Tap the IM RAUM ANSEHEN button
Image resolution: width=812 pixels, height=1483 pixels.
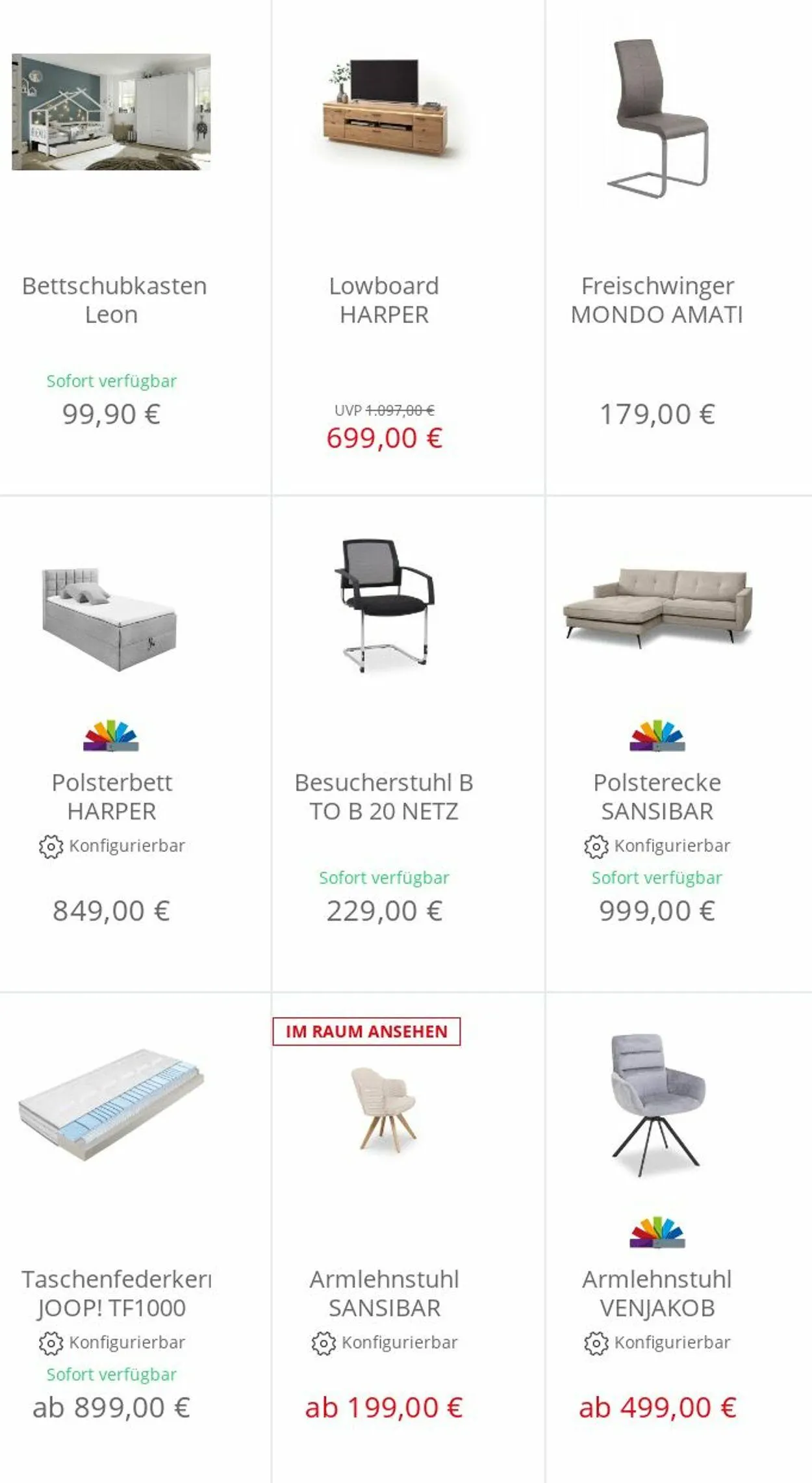[x=366, y=1031]
